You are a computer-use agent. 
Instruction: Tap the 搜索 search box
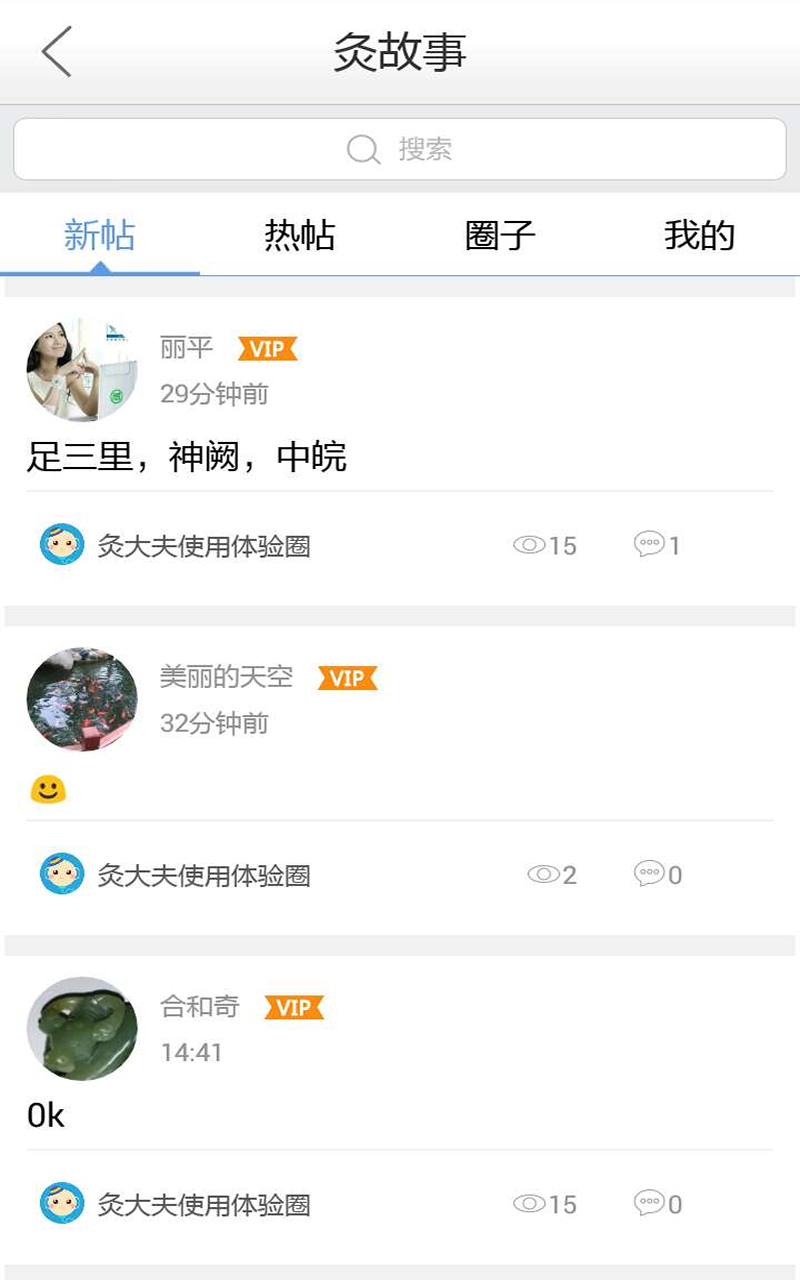pyautogui.click(x=400, y=150)
